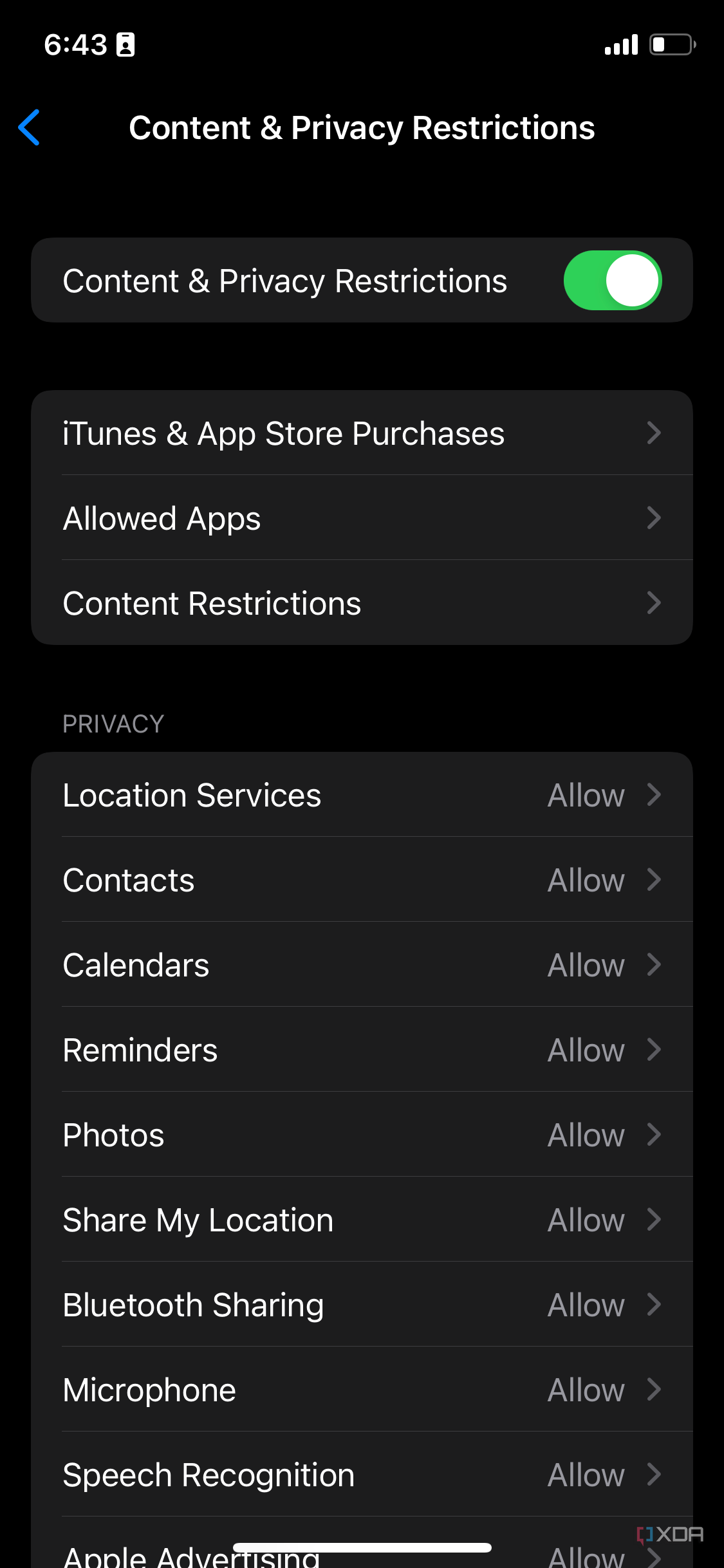This screenshot has height=1568, width=724.
Task: Expand Allowed Apps settings
Action: click(x=362, y=518)
